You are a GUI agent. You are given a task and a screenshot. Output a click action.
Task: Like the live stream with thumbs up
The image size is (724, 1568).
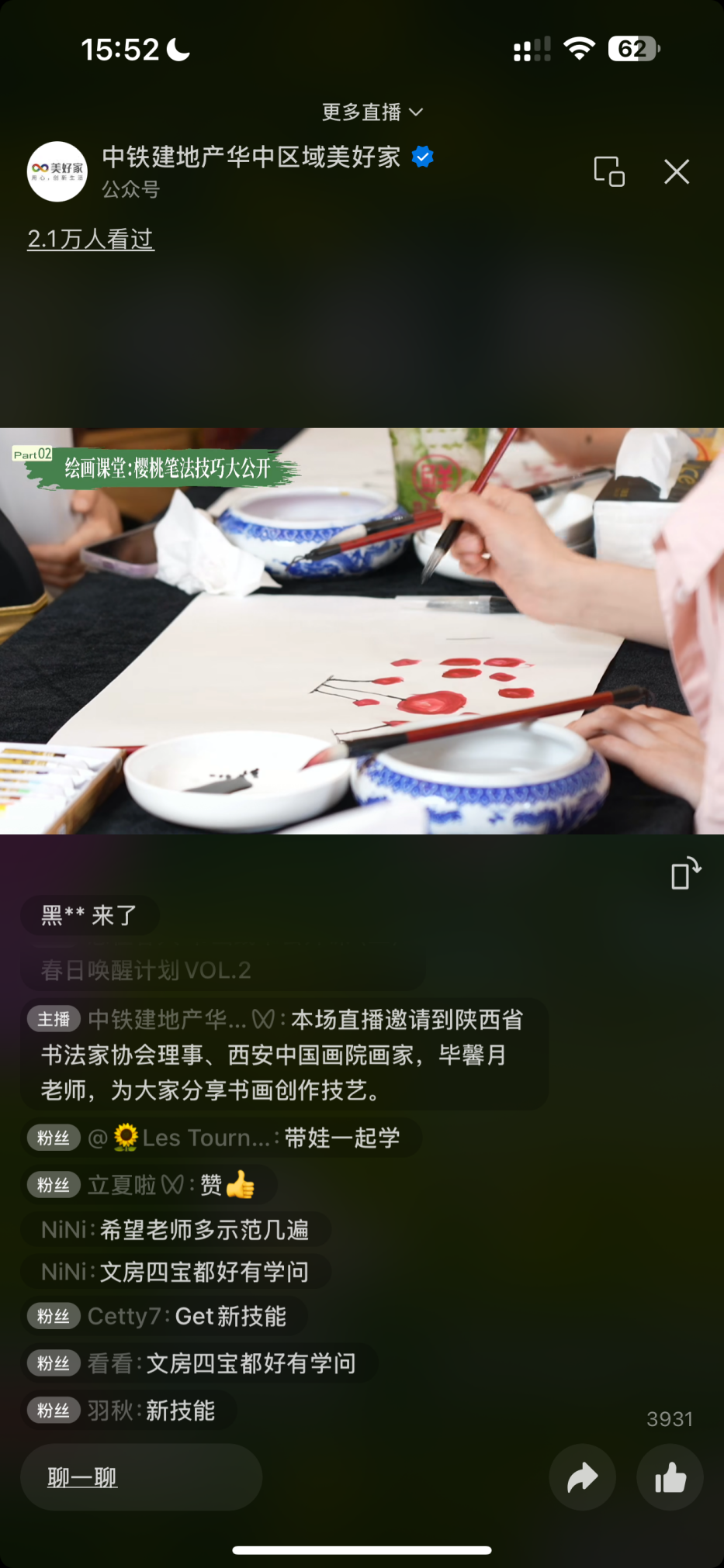point(670,1478)
